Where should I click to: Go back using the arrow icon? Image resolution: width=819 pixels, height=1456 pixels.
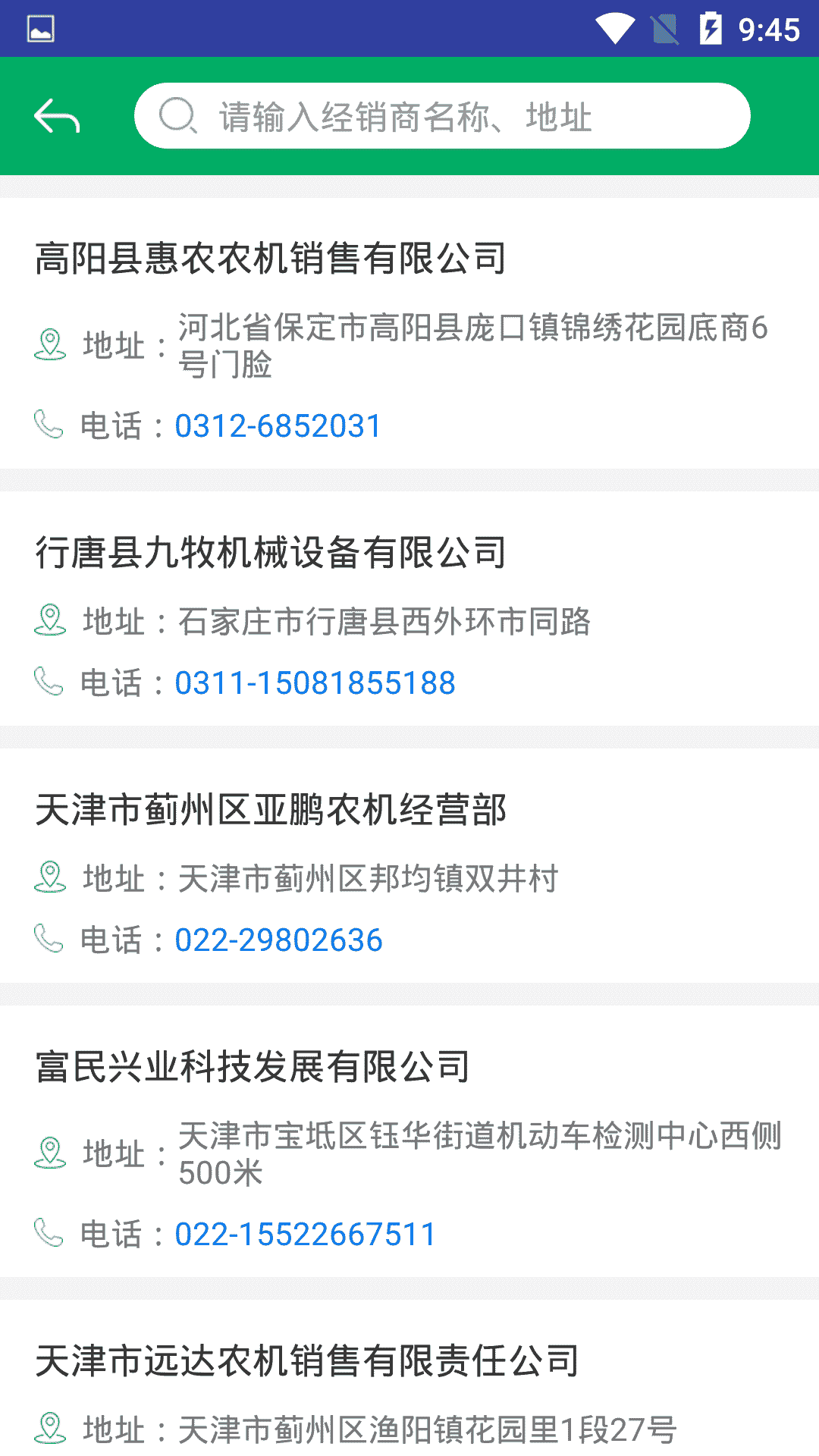click(57, 116)
